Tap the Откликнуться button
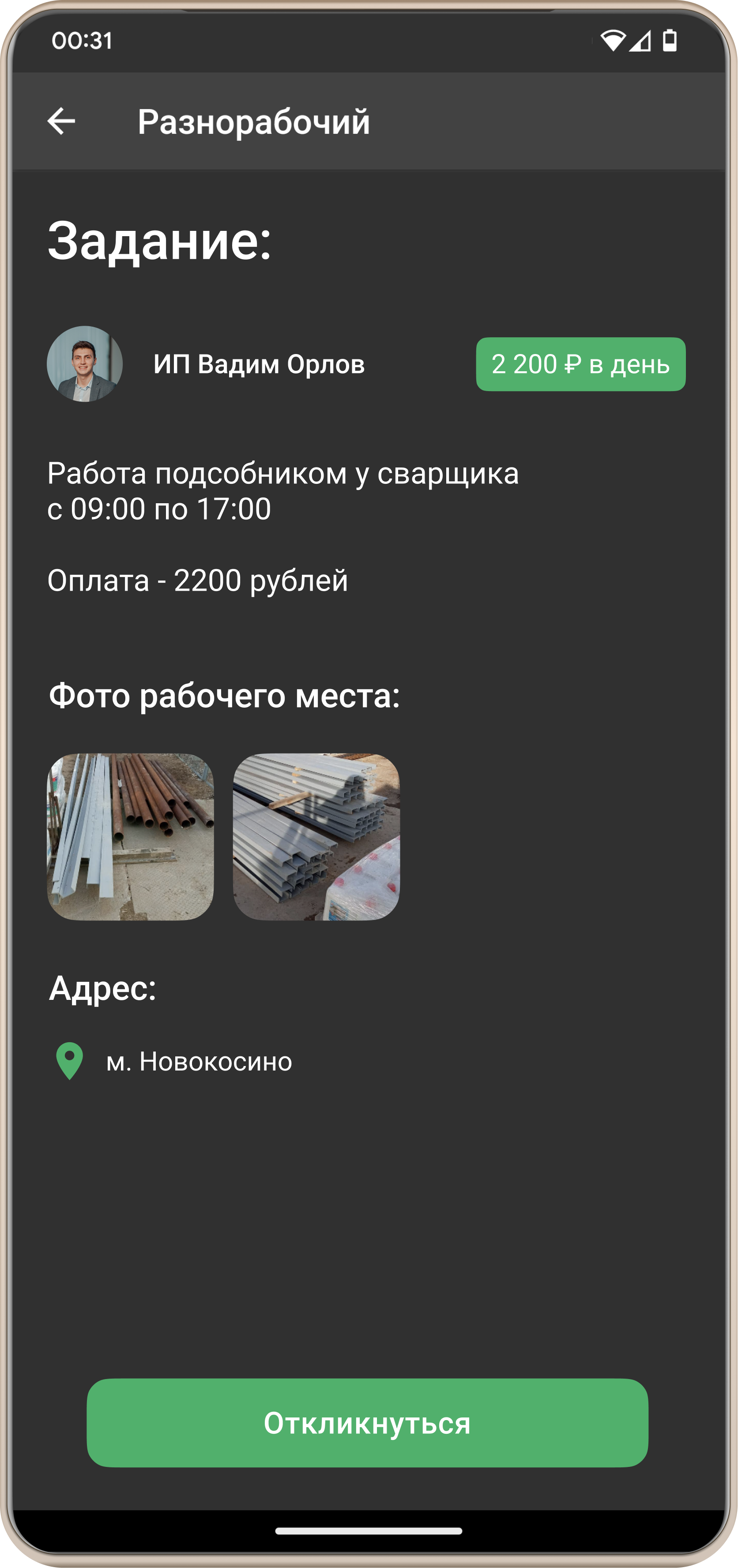 point(367,1423)
